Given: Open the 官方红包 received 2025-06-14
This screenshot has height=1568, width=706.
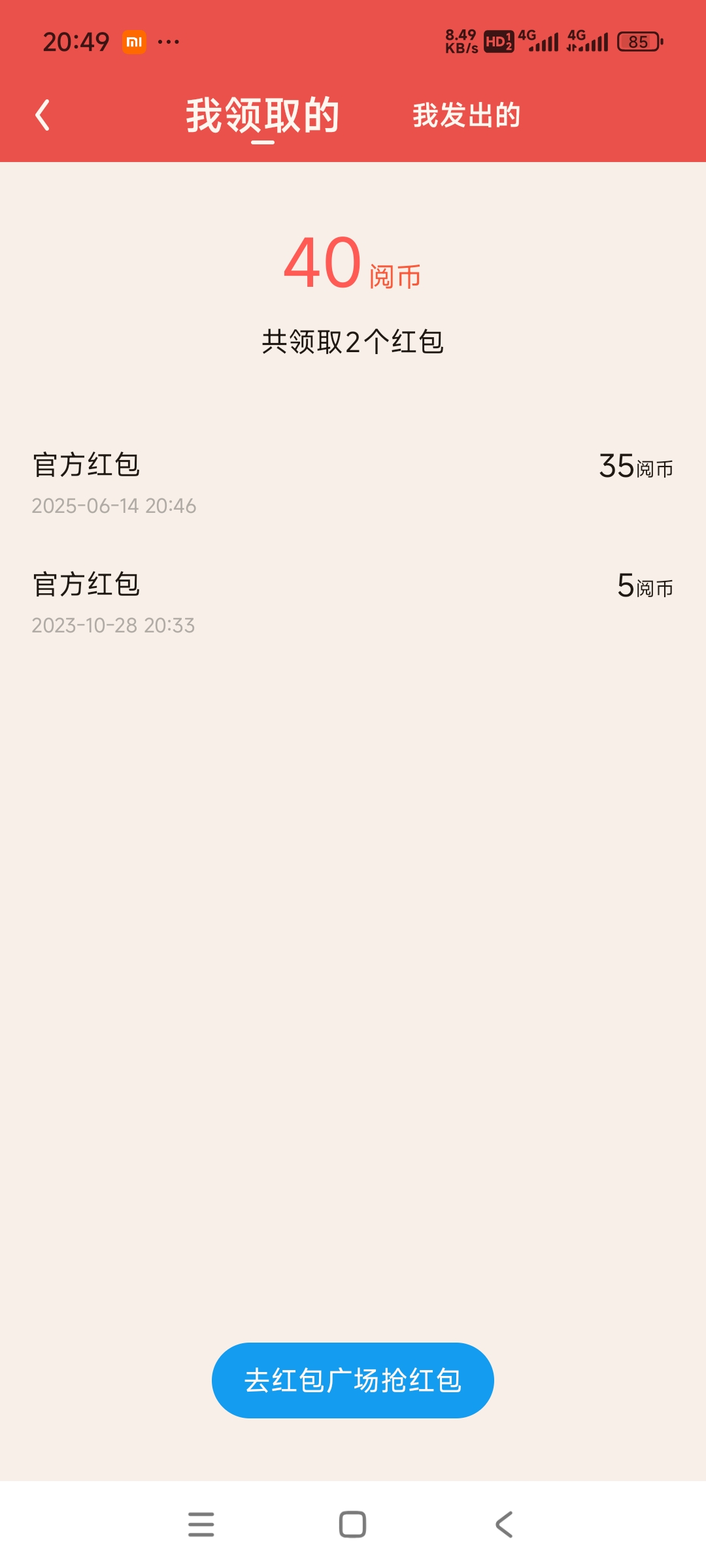Looking at the screenshot, I should pos(353,483).
